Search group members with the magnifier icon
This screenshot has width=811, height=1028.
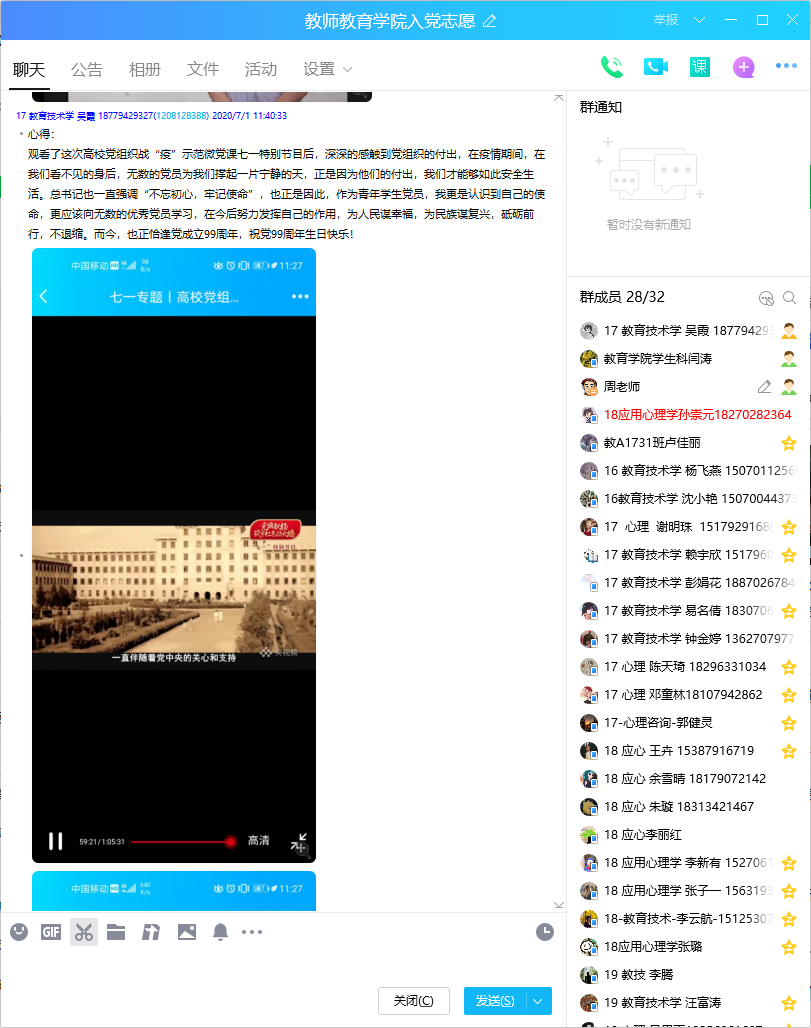coord(790,298)
